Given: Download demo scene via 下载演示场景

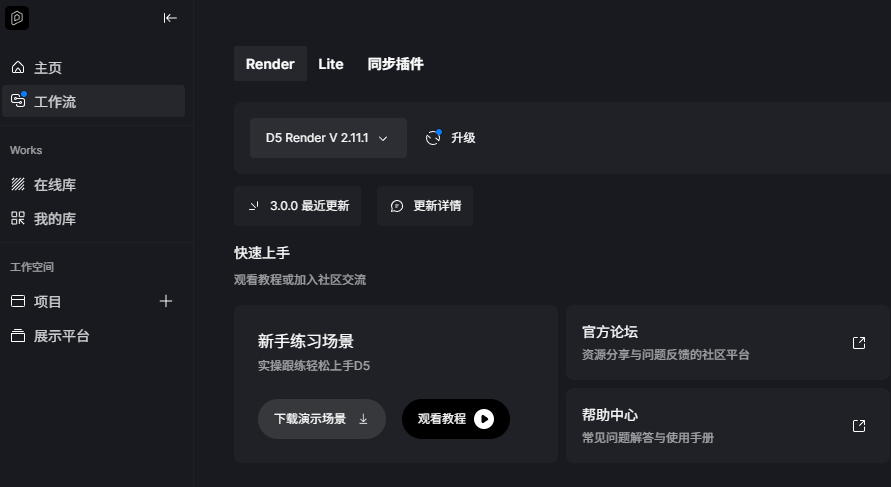Looking at the screenshot, I should 321,419.
